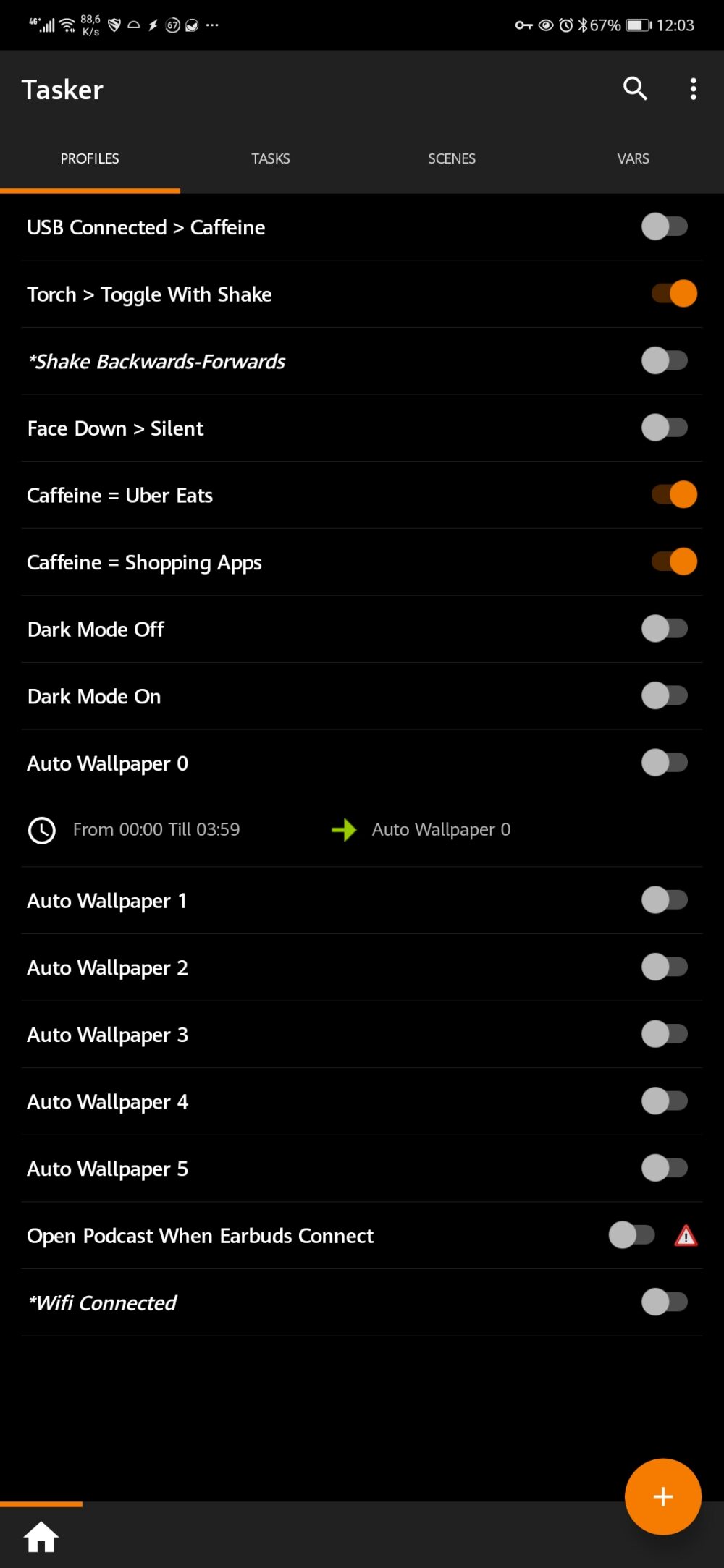The width and height of the screenshot is (724, 1568).
Task: Tap the green arrow linking to Auto Wallpaper 0
Action: point(345,830)
